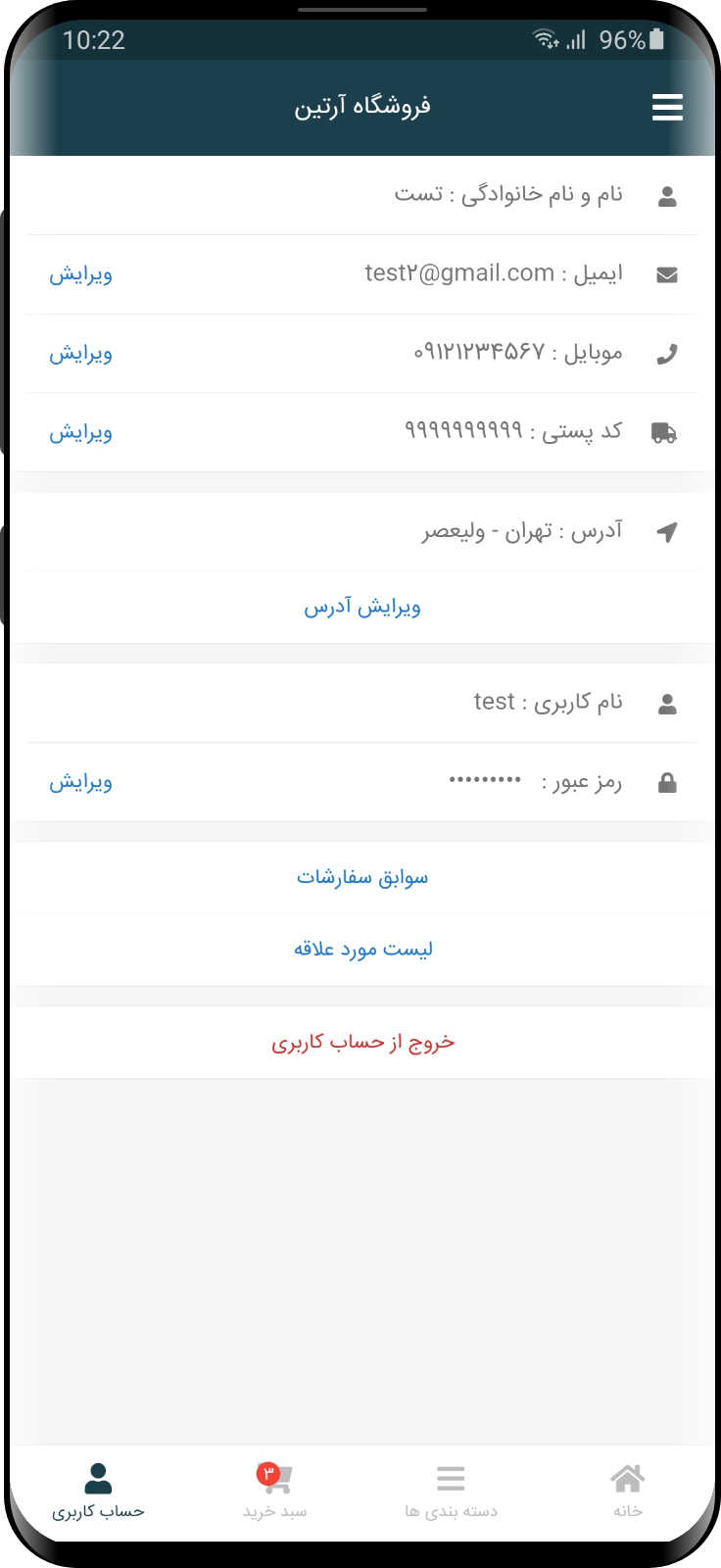Screen dimensions: 721x1568
Task: Select the حساب کاربری account tab
Action: click(98, 1491)
